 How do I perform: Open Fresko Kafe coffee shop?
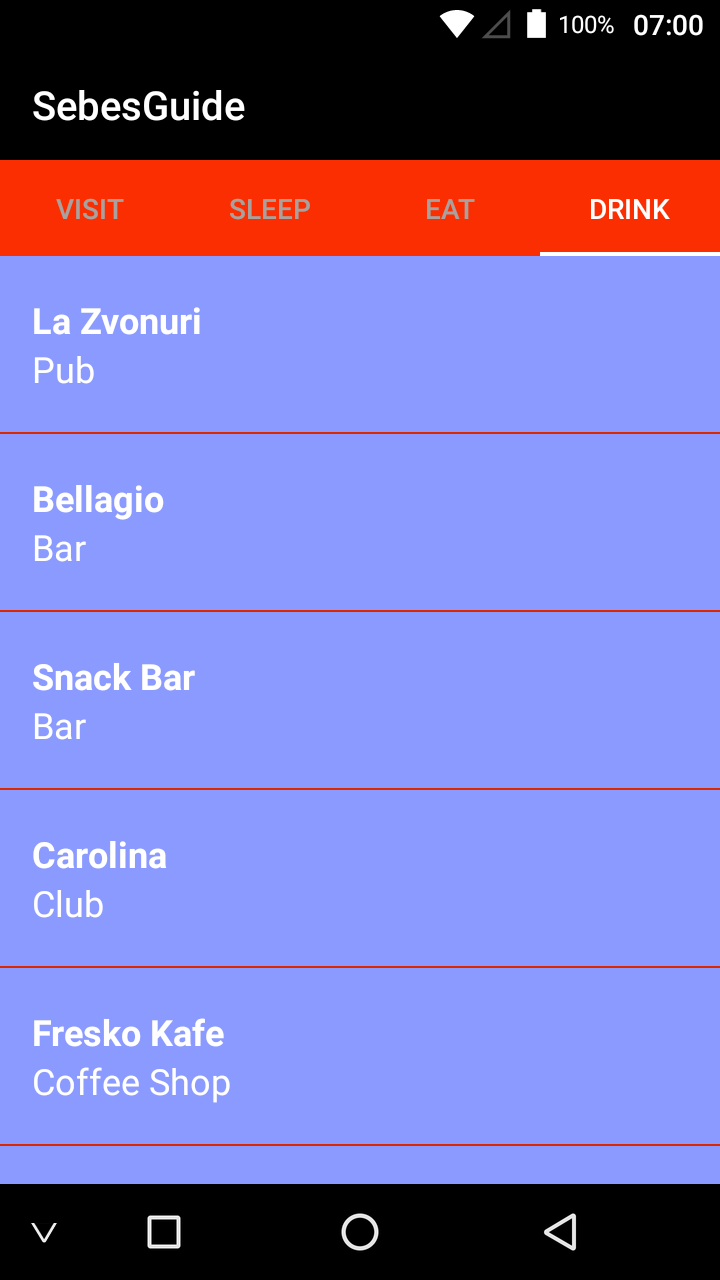click(360, 1057)
